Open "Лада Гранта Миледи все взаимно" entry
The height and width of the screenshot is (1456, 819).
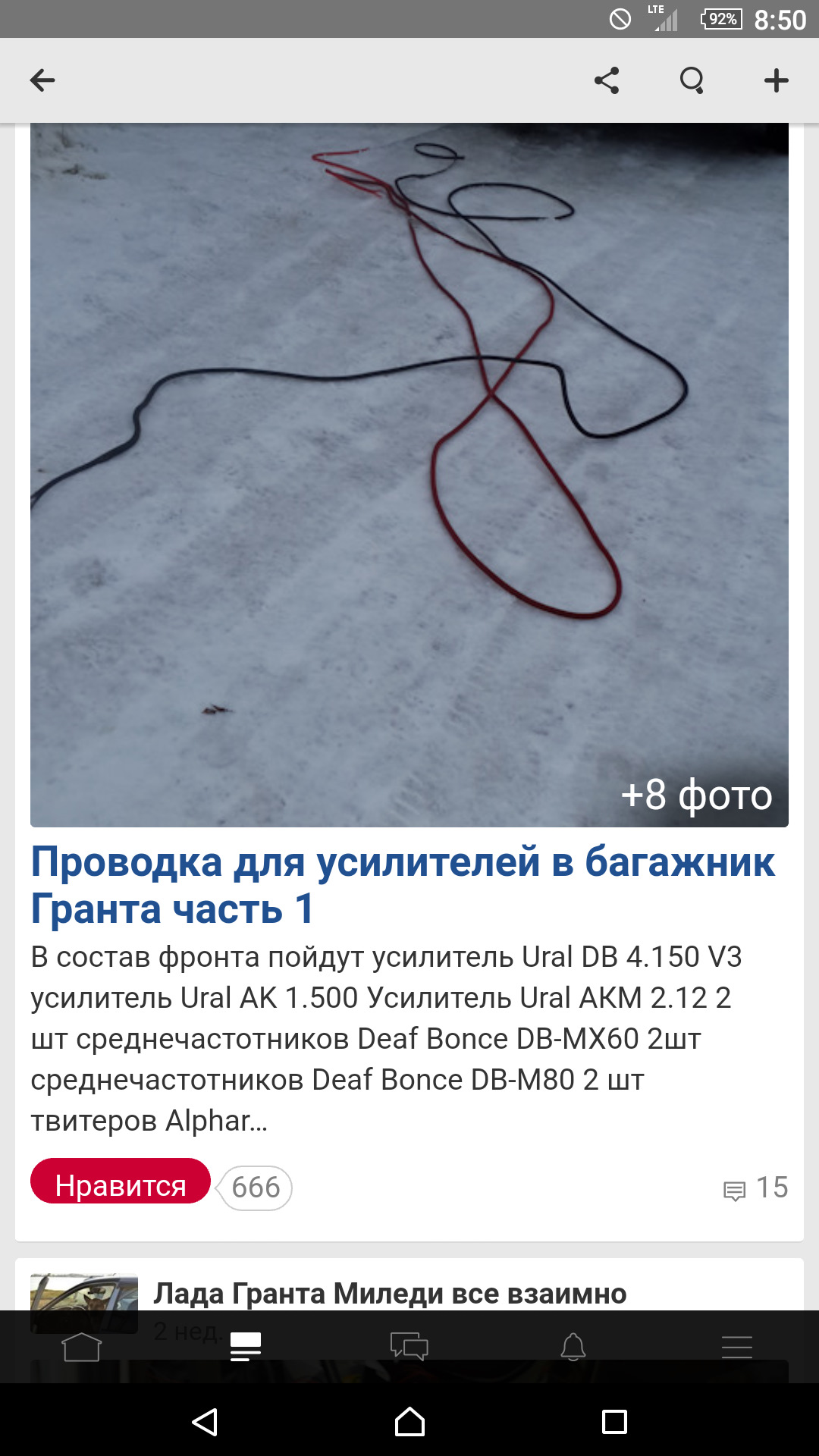[x=390, y=1294]
